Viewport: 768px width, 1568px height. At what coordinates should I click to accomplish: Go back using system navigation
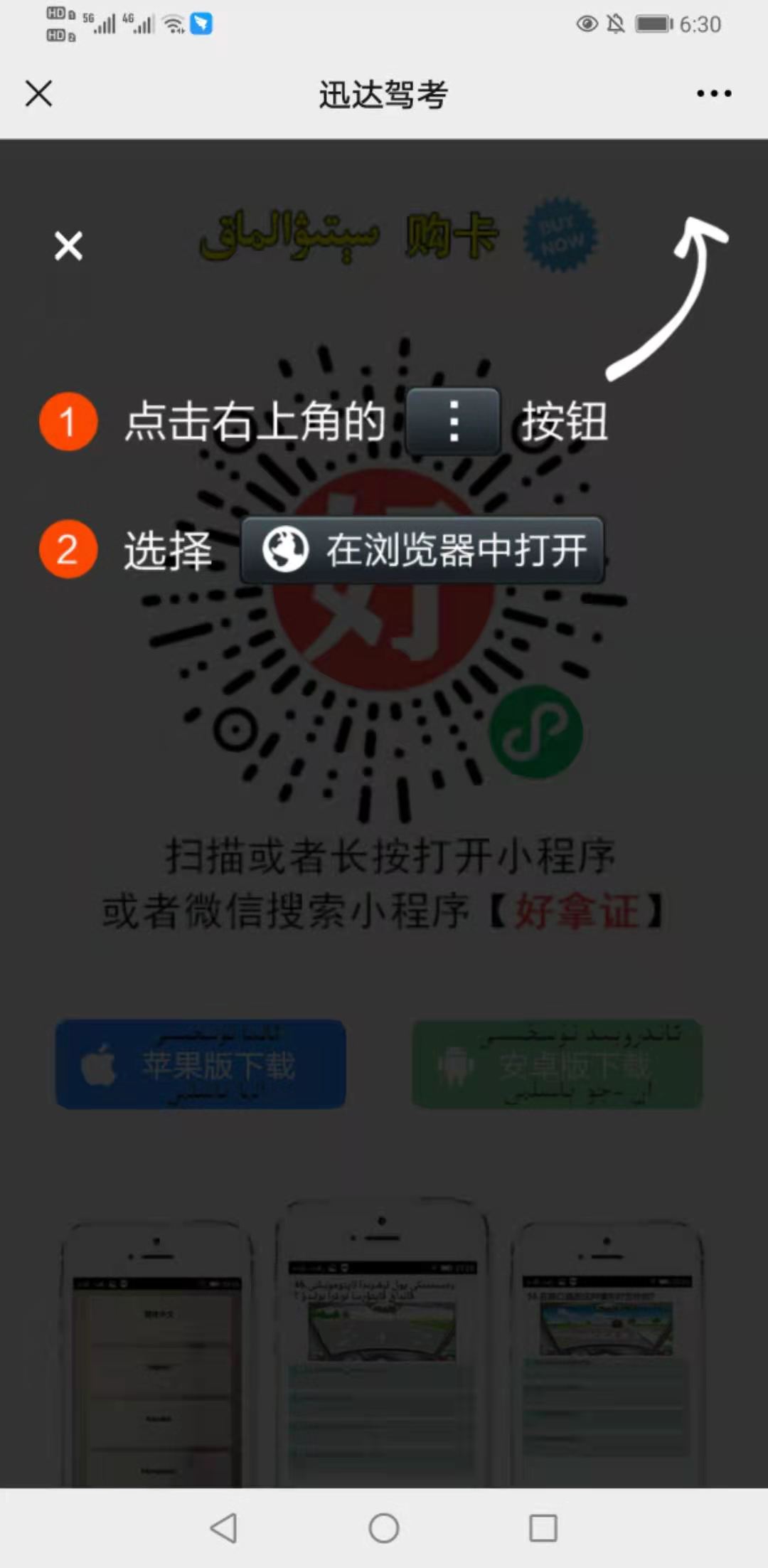coord(224,1527)
